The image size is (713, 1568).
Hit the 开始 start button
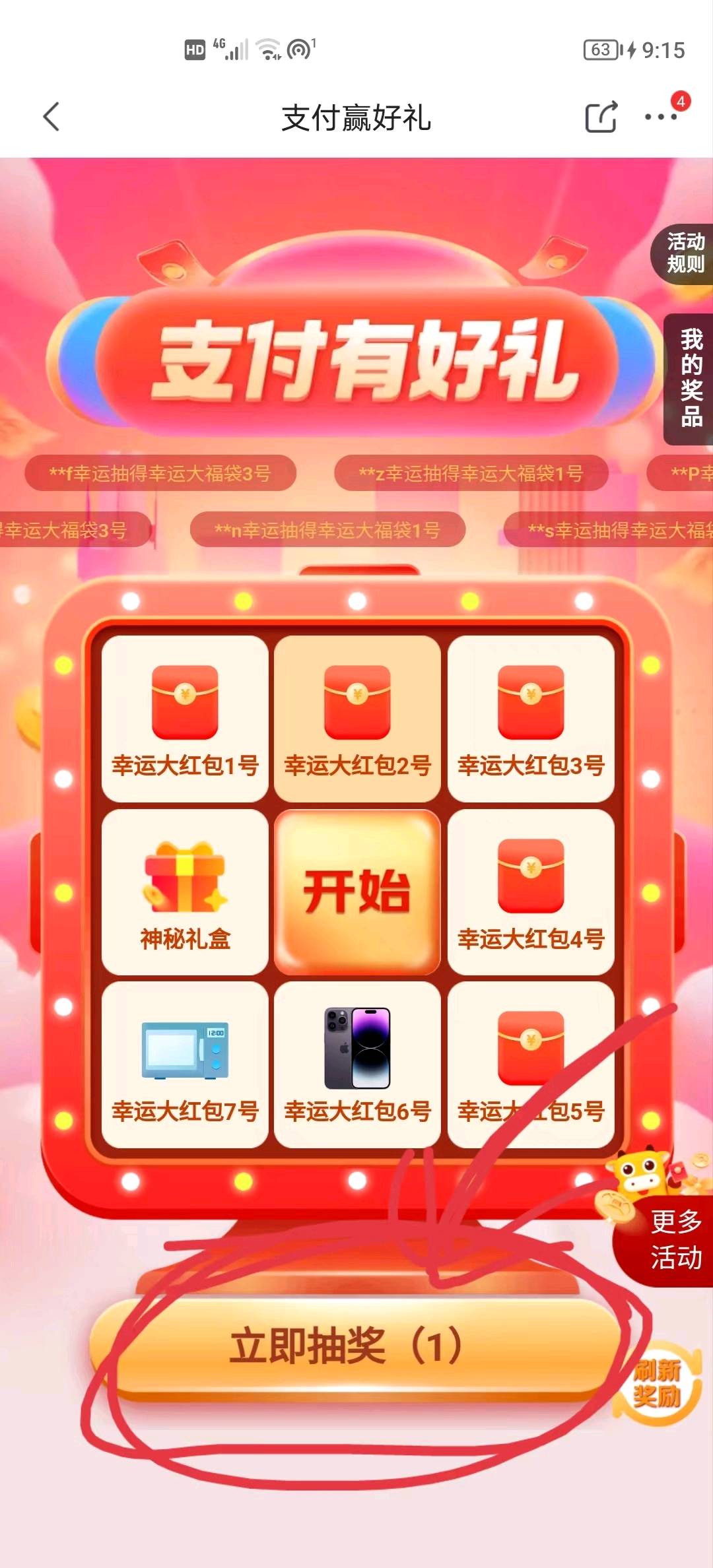(x=357, y=892)
